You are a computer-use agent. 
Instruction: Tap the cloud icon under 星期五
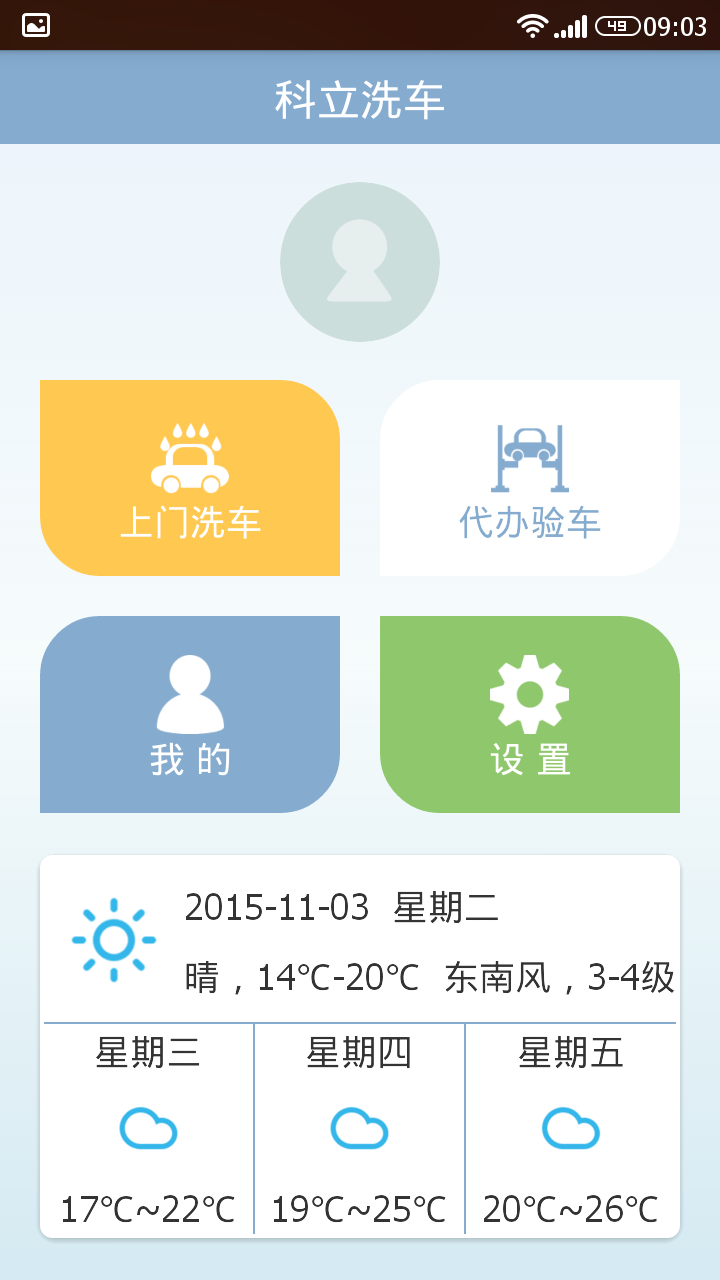571,1128
